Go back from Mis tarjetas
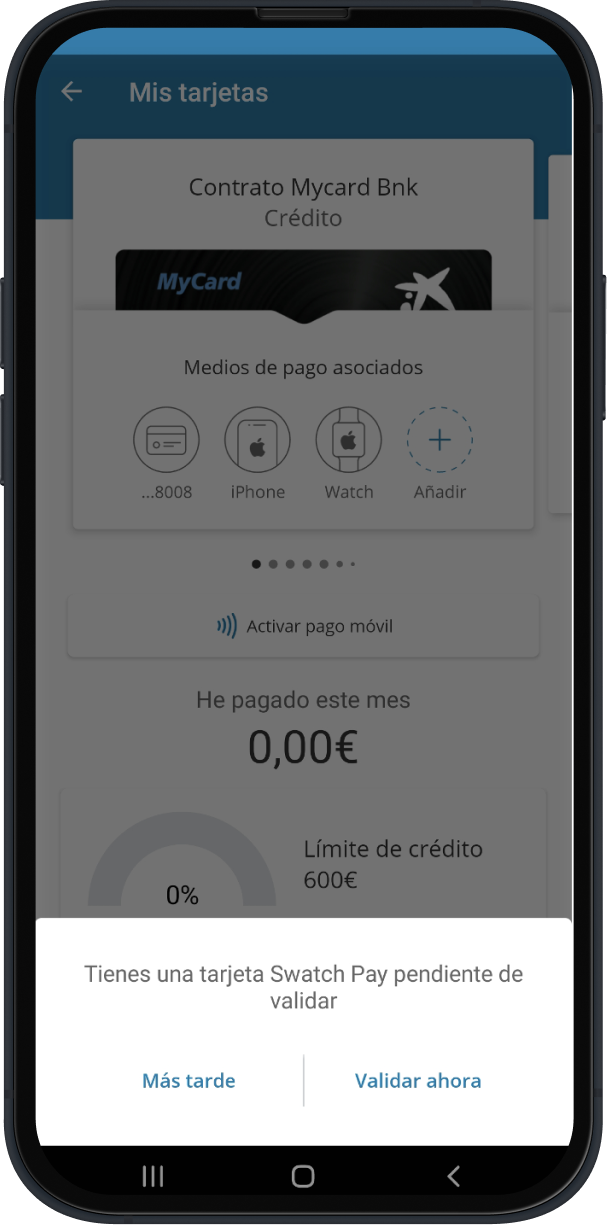This screenshot has height=1225, width=607. tap(71, 92)
